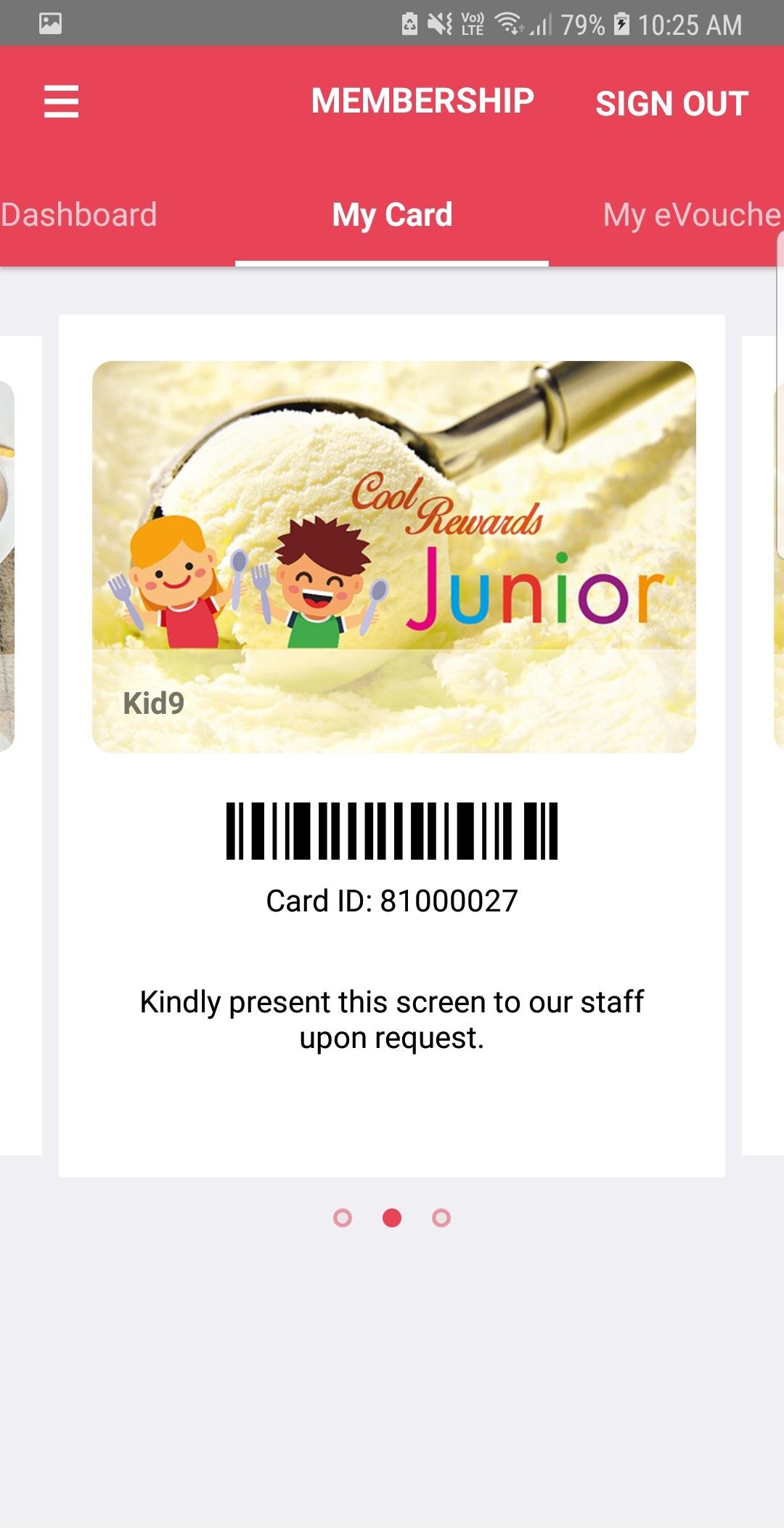Jump to the third card page dot
This screenshot has height=1528, width=784.
[x=441, y=1218]
